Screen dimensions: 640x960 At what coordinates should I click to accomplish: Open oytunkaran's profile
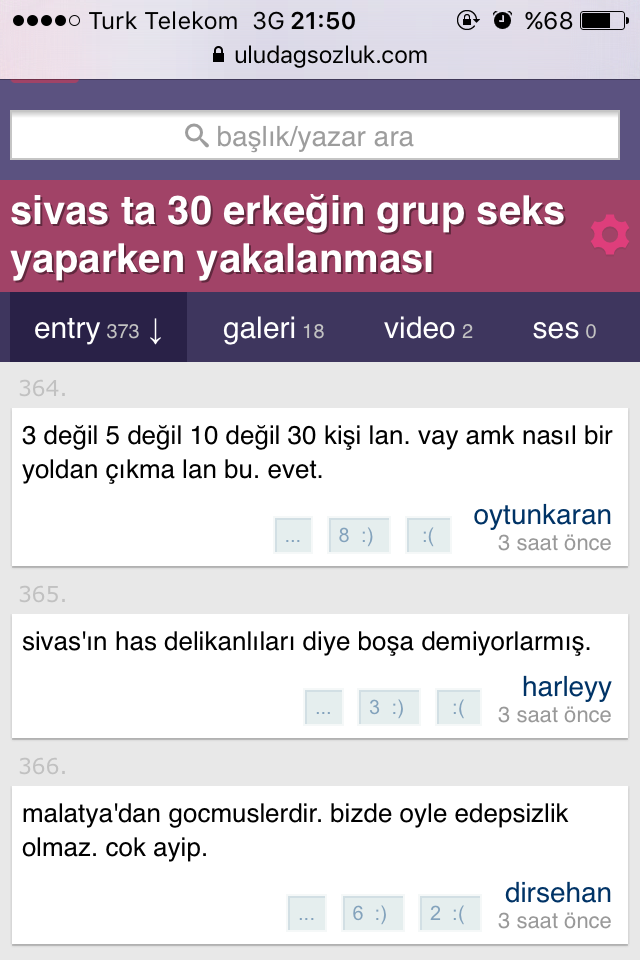(x=542, y=516)
